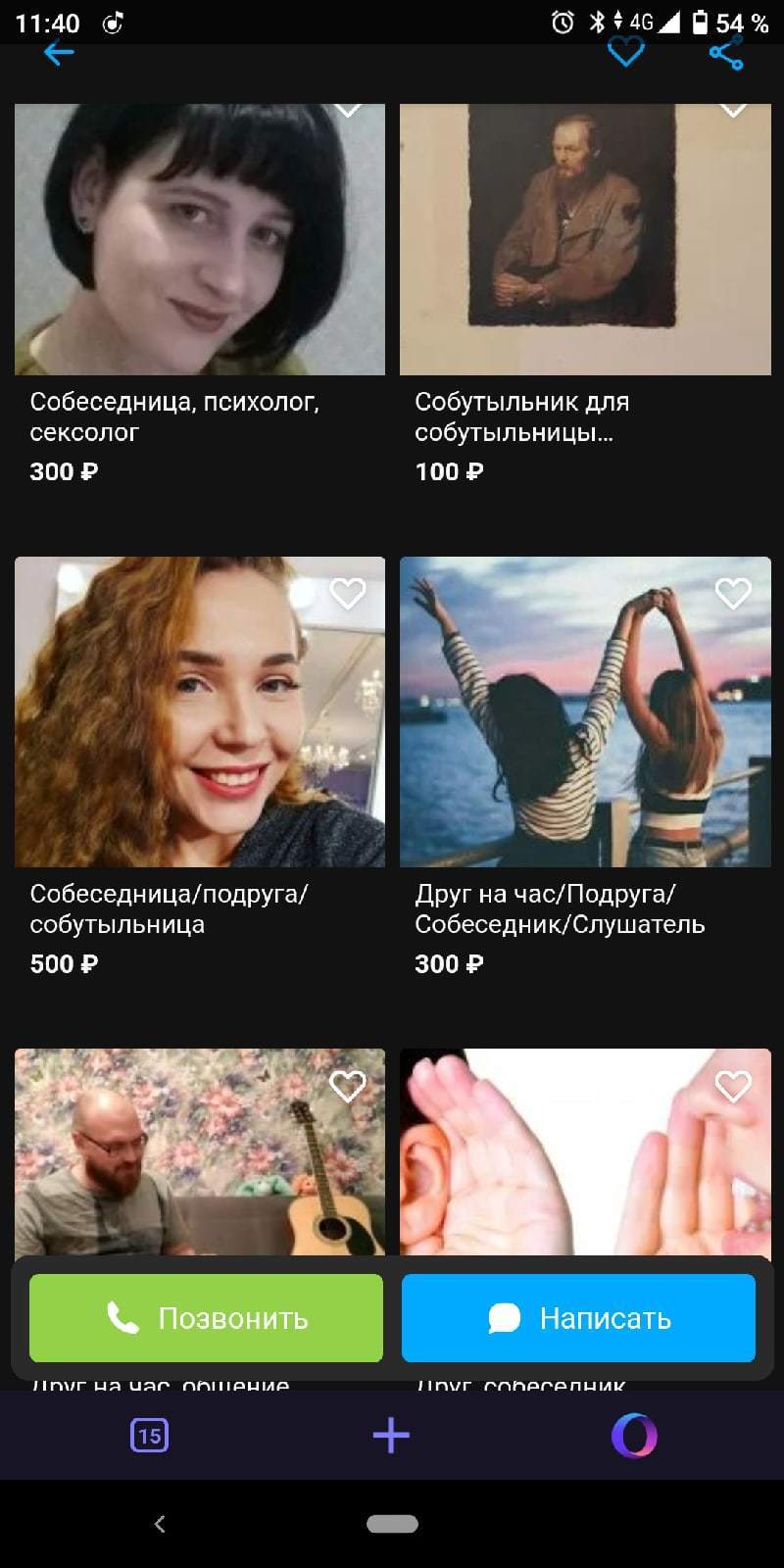Viewport: 784px width, 1568px height.
Task: Tap the system back button
Action: [x=160, y=1524]
